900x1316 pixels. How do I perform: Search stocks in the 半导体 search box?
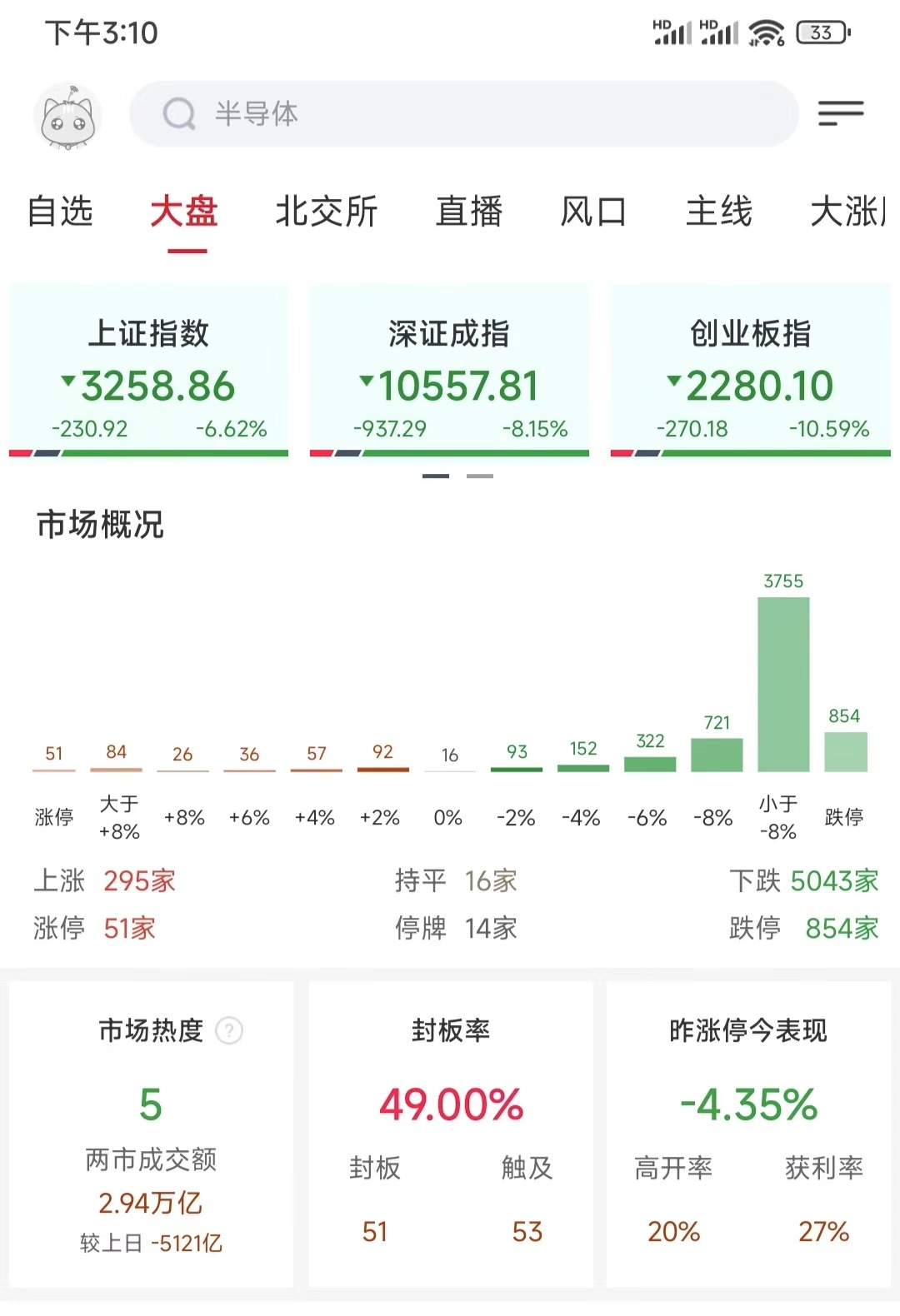[463, 114]
